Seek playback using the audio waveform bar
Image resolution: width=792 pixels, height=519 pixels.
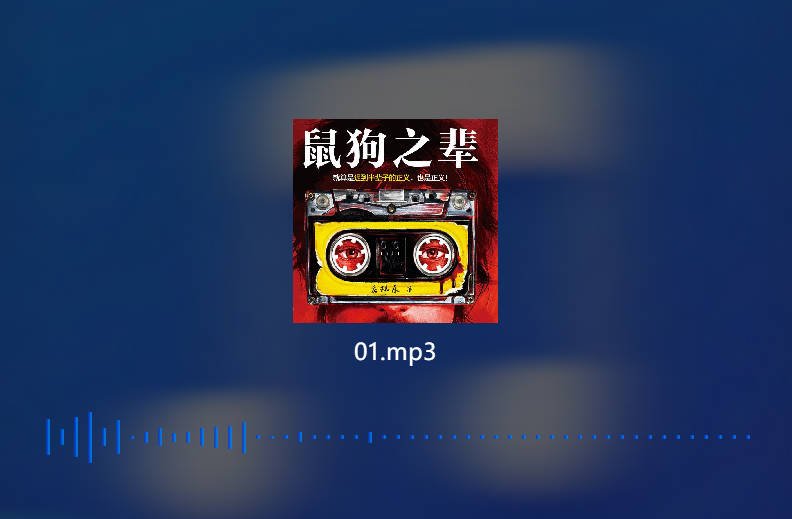click(398, 437)
